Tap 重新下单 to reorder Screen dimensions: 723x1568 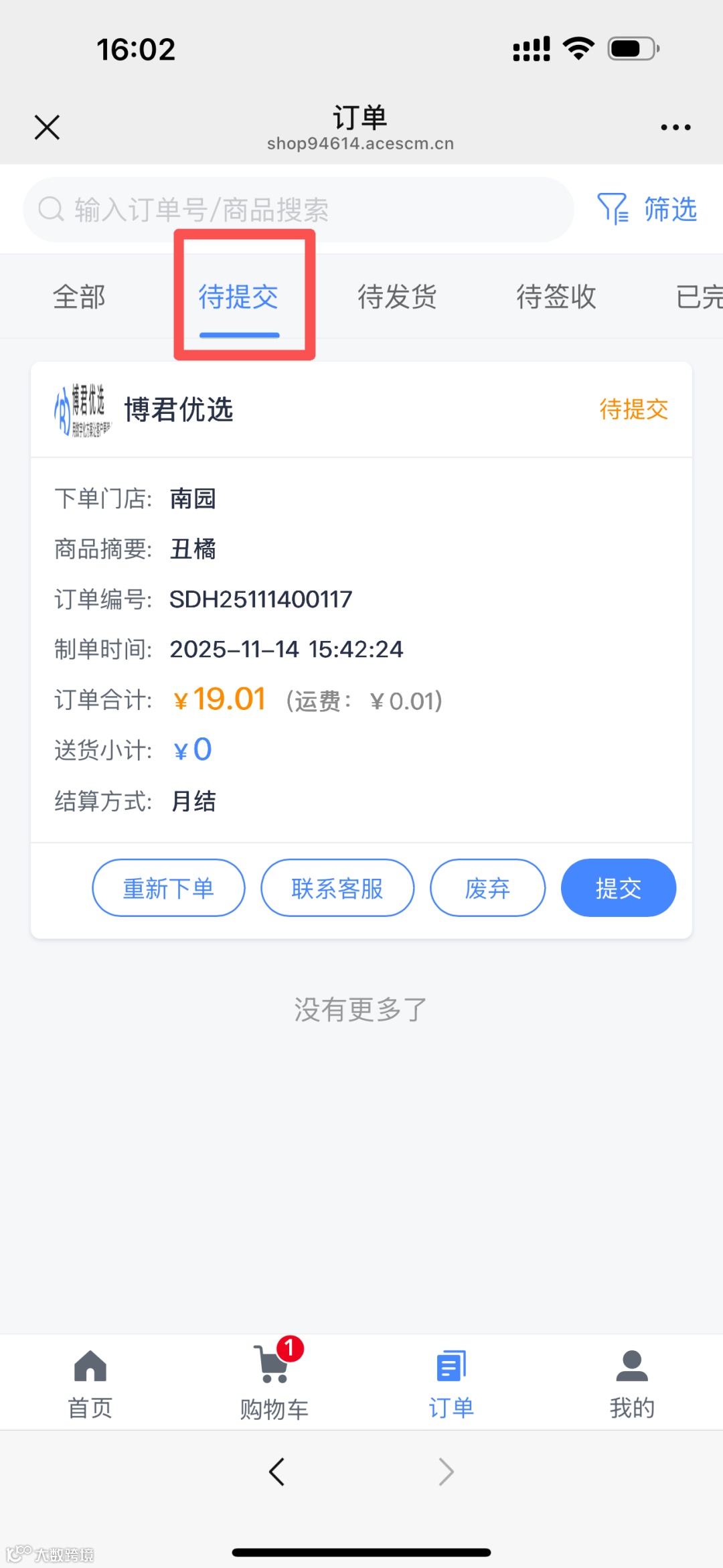[169, 888]
